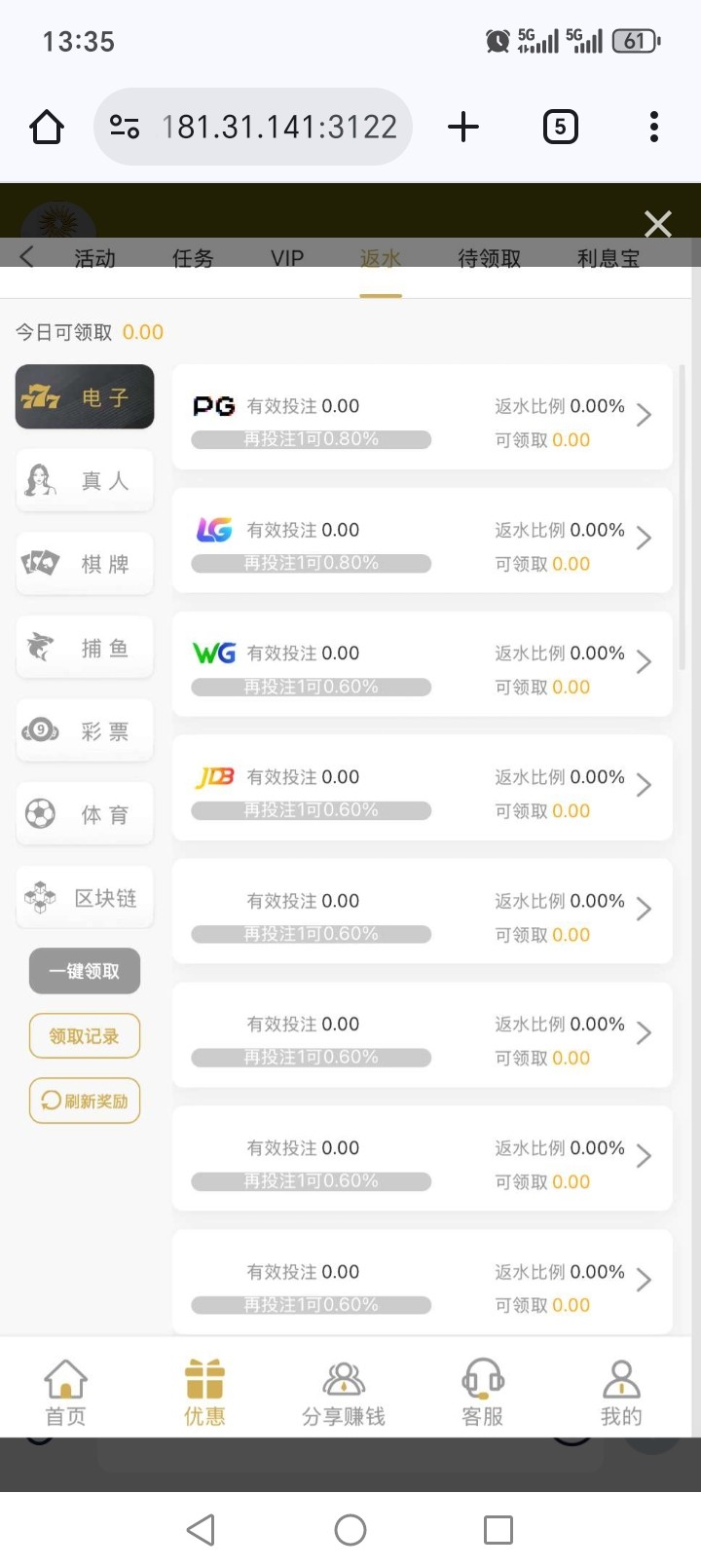Close the promotions panel with the X
Viewport: 701px width, 1568px height.
(x=658, y=224)
